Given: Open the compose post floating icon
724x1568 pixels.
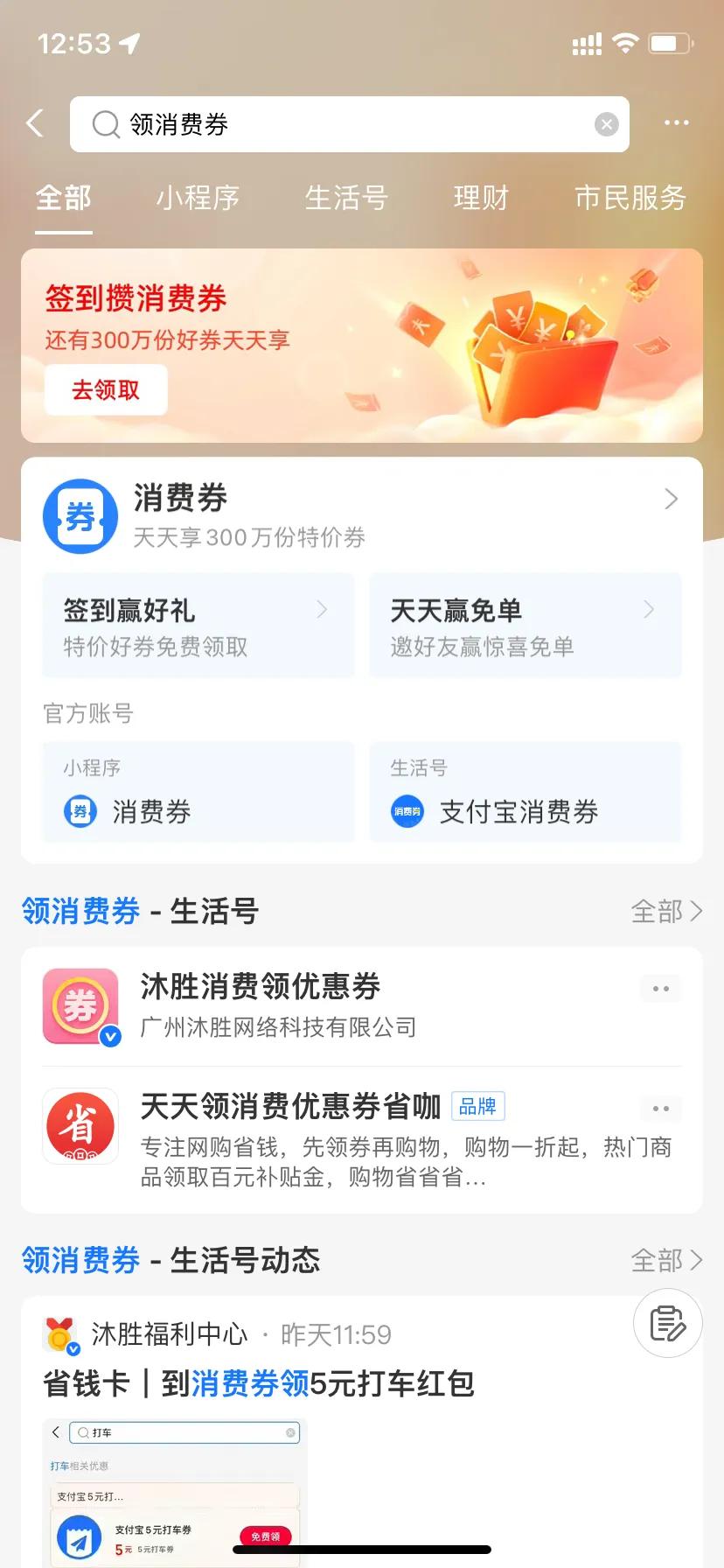Looking at the screenshot, I should tap(666, 1324).
